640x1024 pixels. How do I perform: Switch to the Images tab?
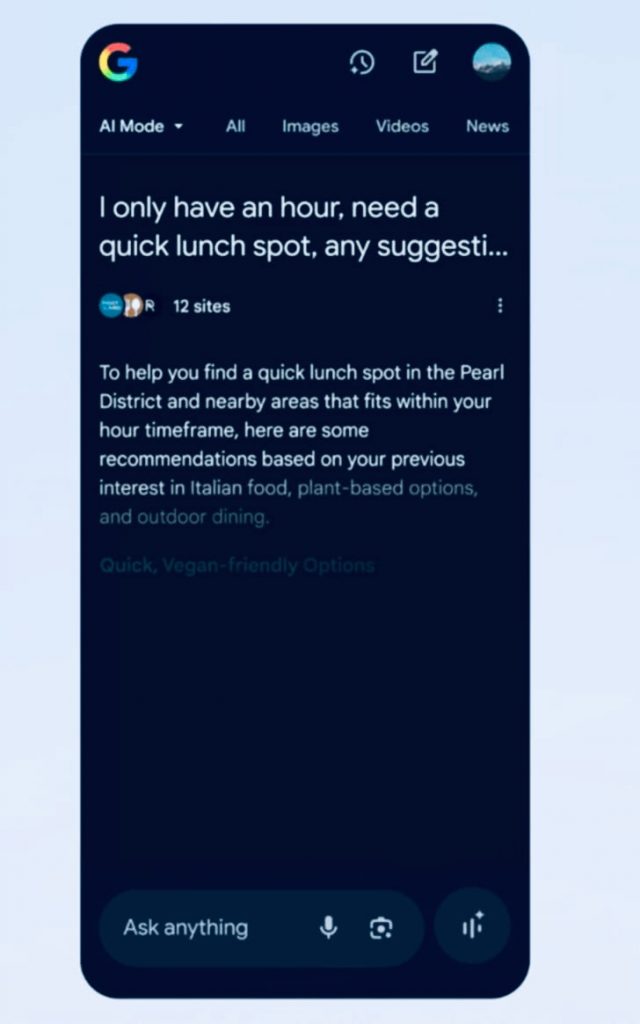pyautogui.click(x=310, y=126)
